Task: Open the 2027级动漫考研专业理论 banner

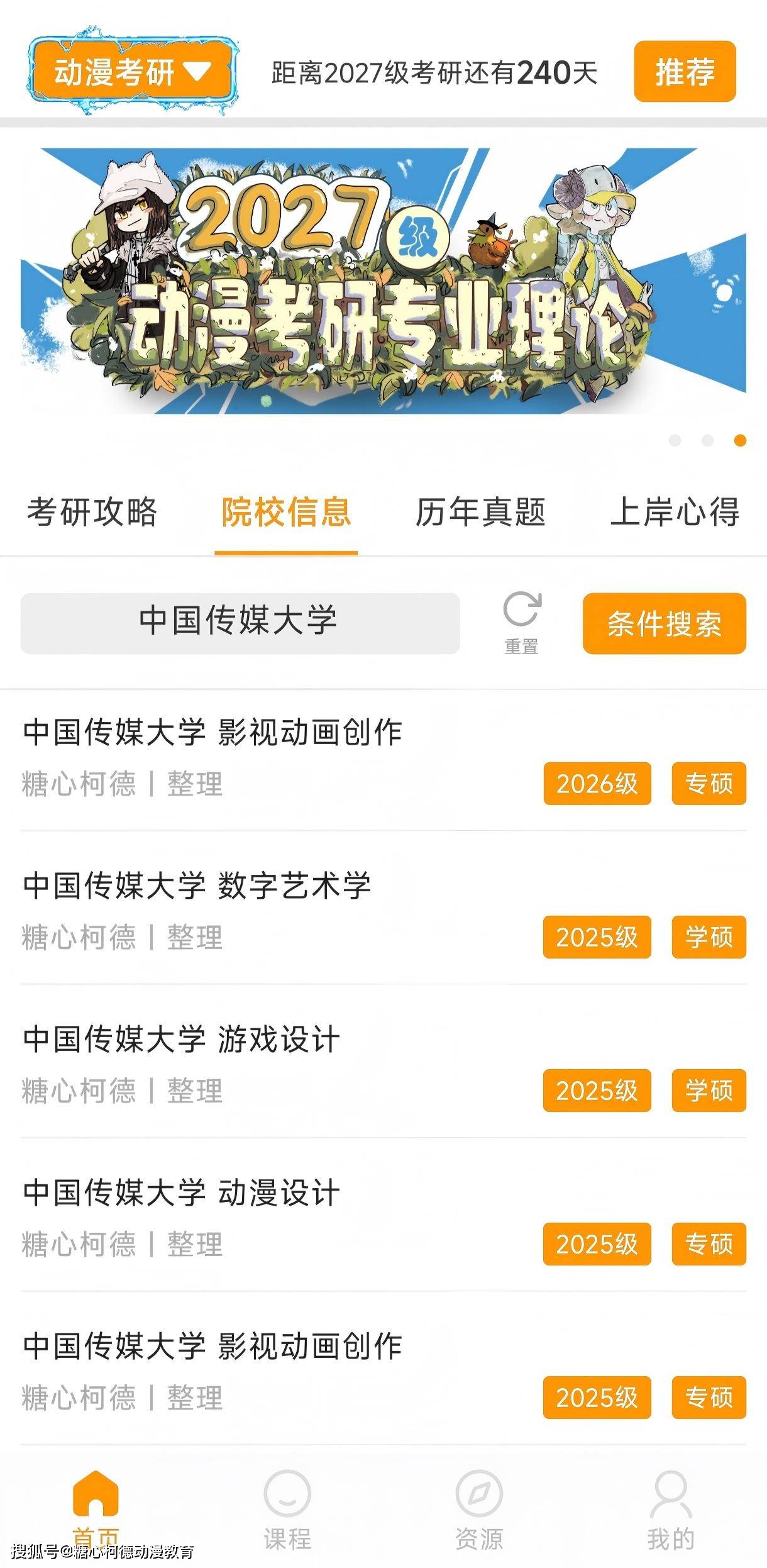Action: [x=383, y=281]
